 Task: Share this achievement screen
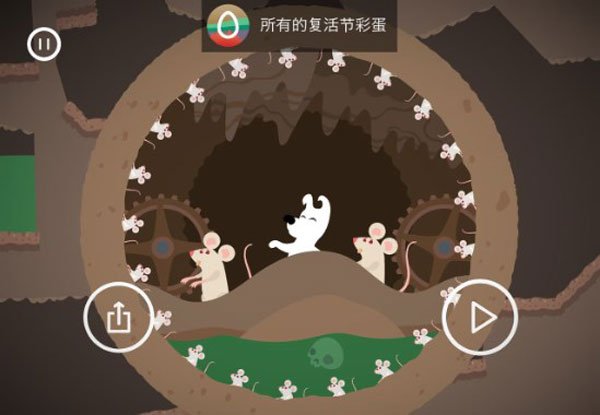118,318
